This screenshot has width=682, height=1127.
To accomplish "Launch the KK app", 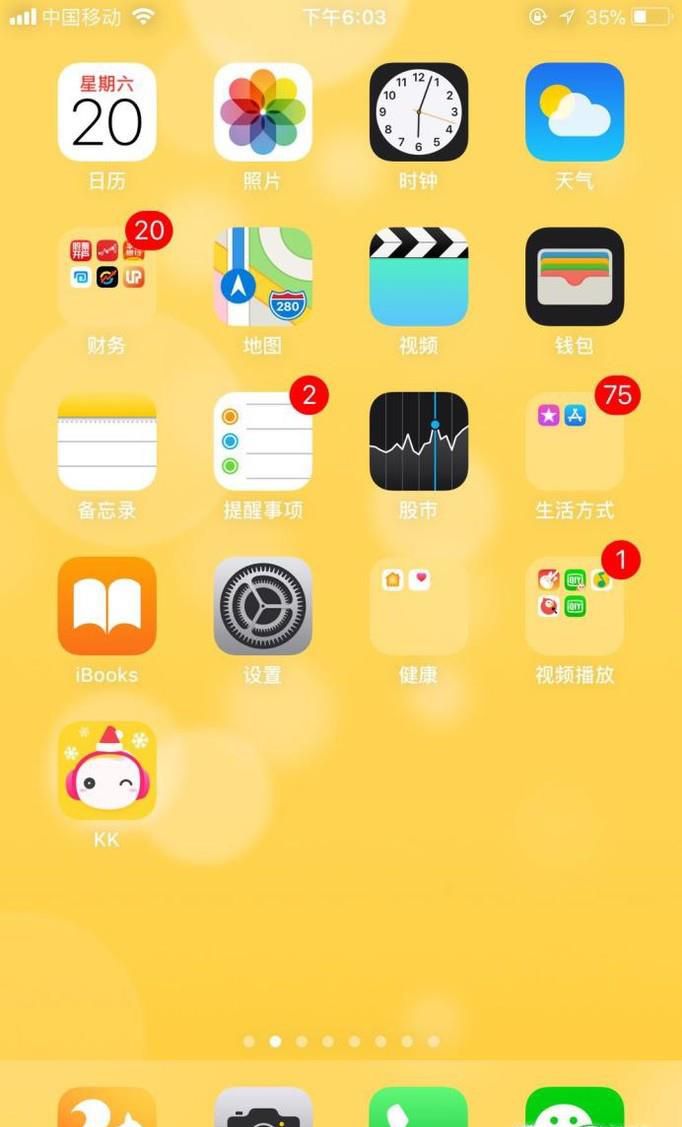I will point(107,771).
